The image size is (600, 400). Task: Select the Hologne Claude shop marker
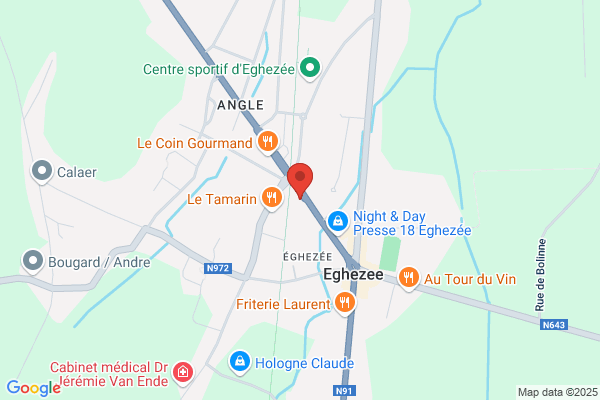click(x=240, y=362)
